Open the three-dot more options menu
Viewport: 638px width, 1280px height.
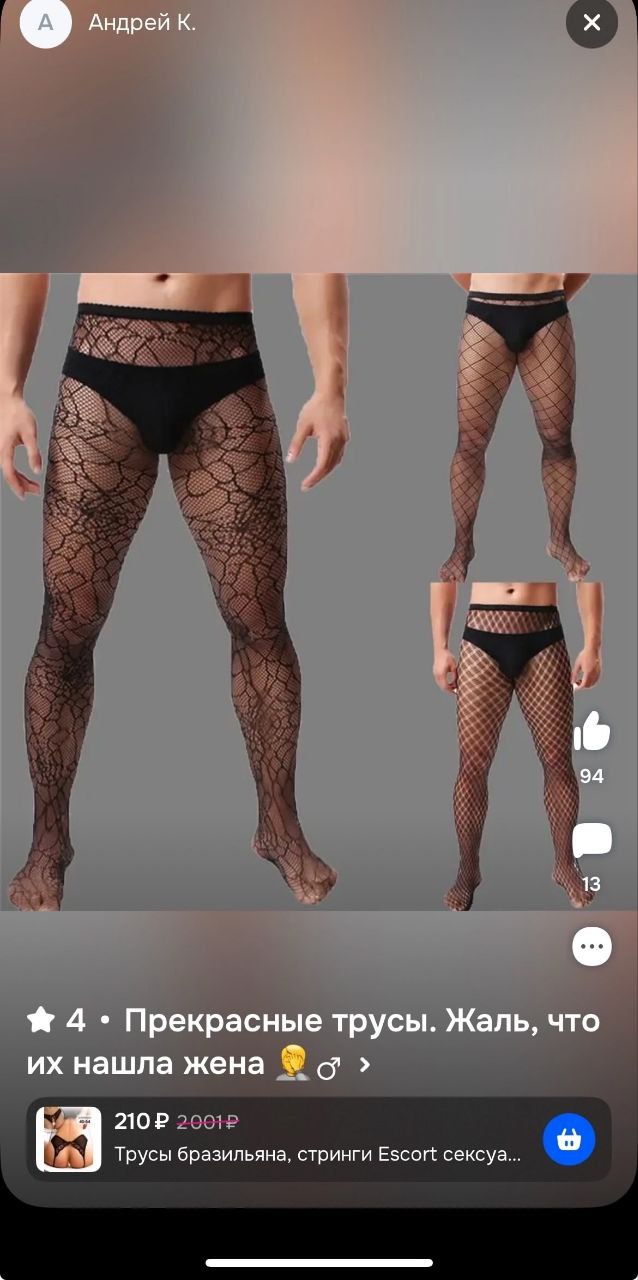click(591, 946)
